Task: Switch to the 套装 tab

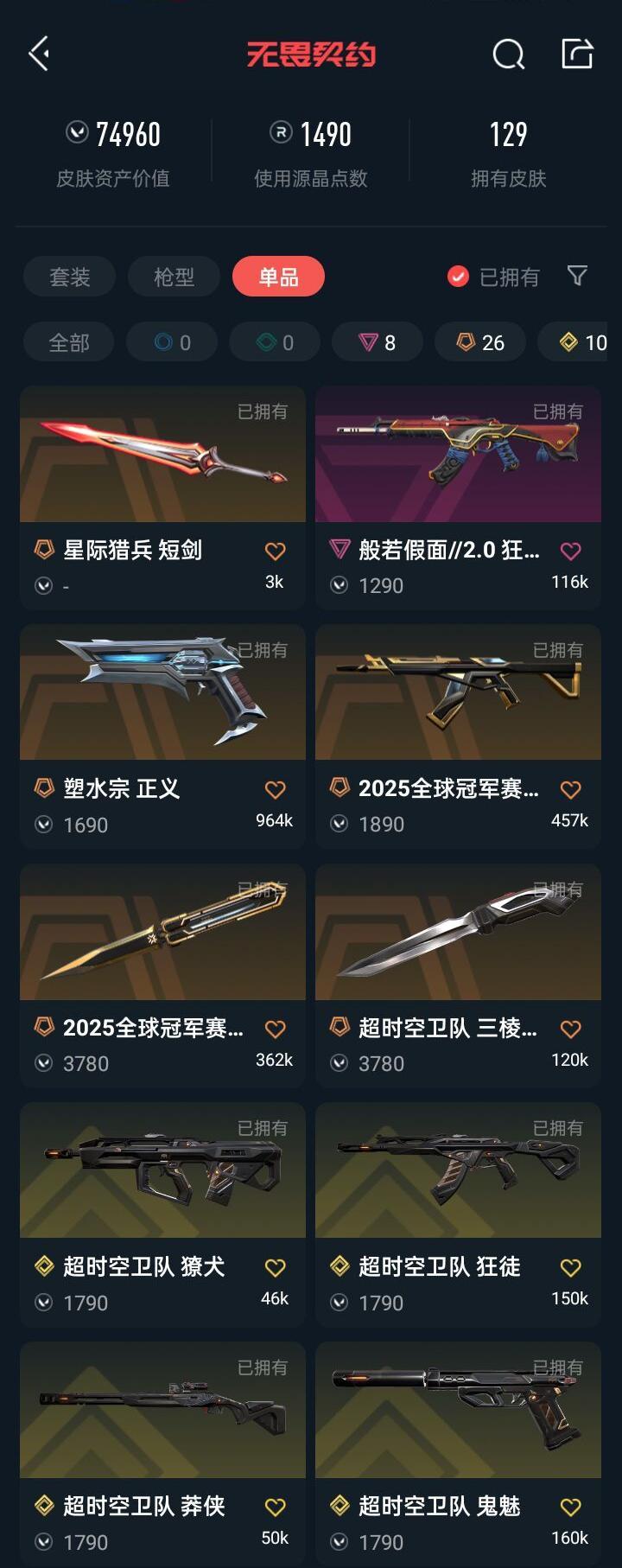Action: 69,277
